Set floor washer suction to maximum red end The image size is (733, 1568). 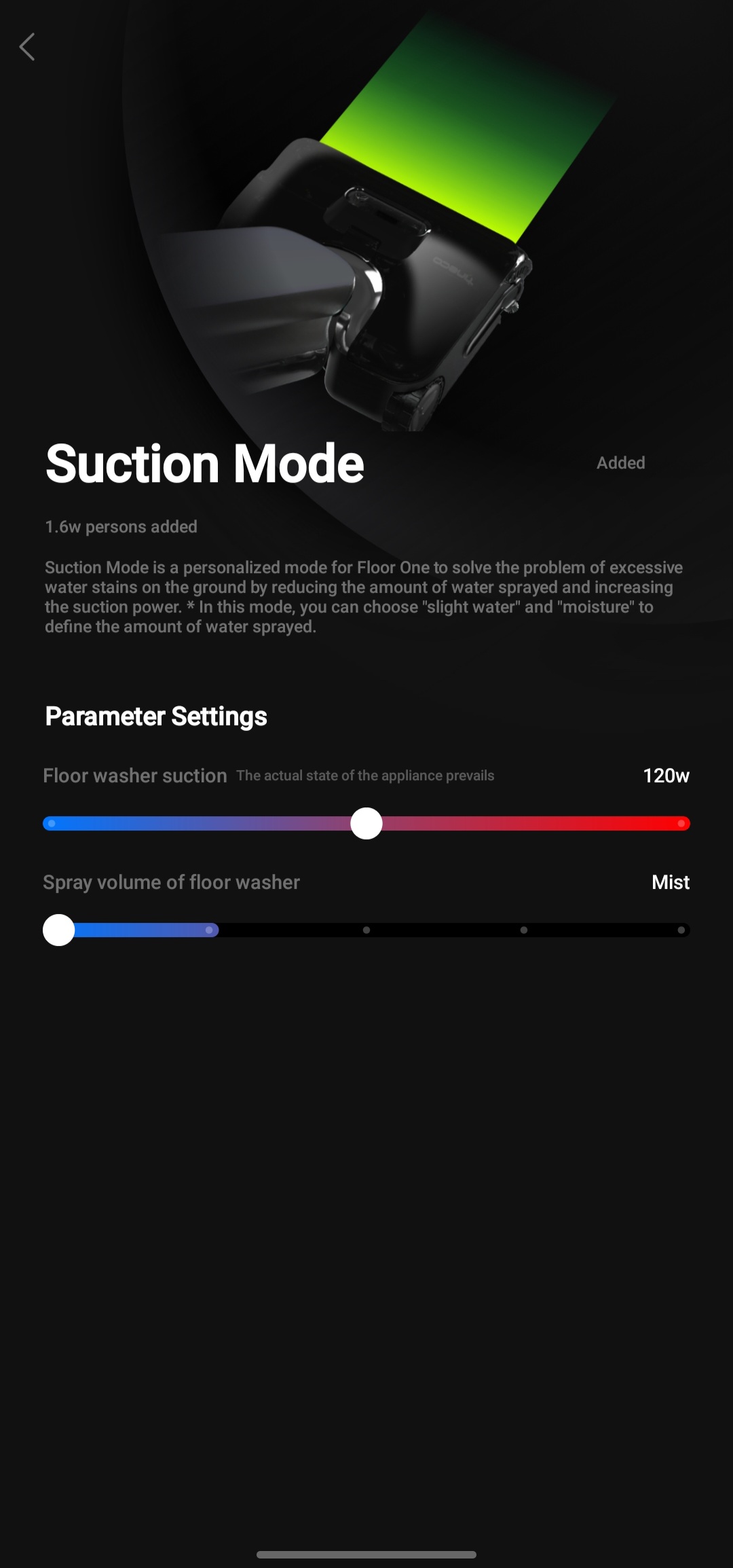681,824
